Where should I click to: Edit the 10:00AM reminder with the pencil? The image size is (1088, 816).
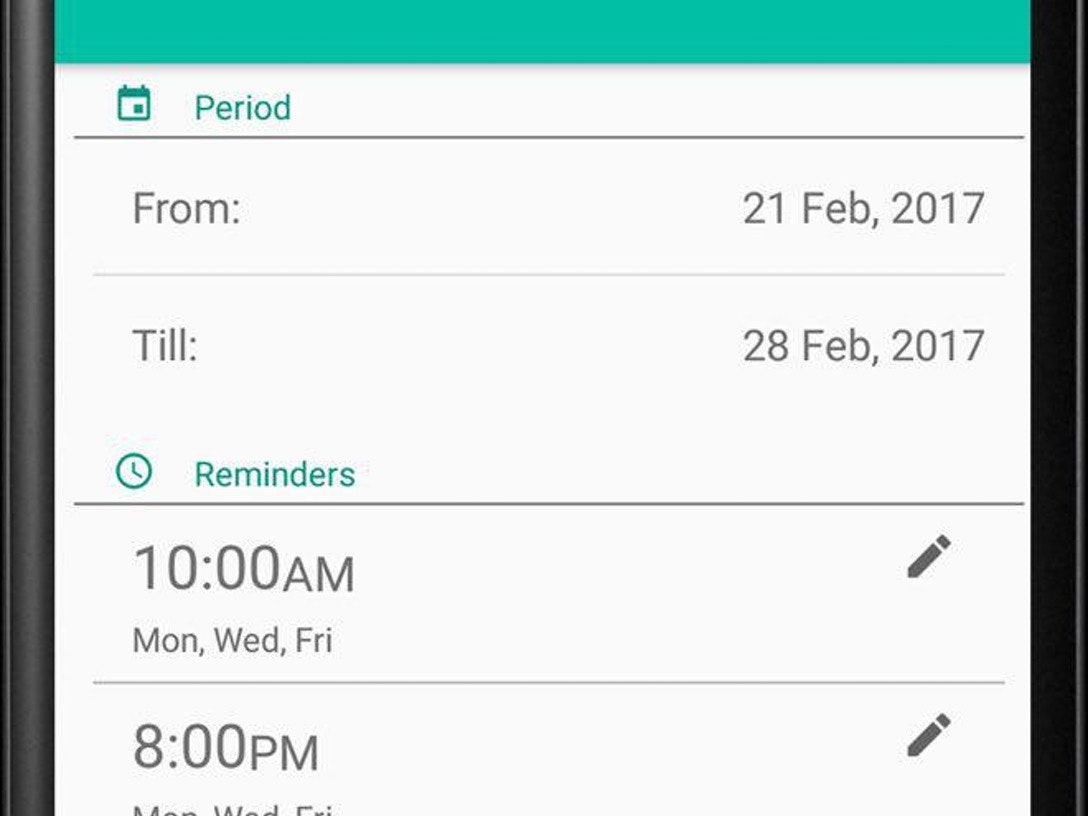pos(928,557)
